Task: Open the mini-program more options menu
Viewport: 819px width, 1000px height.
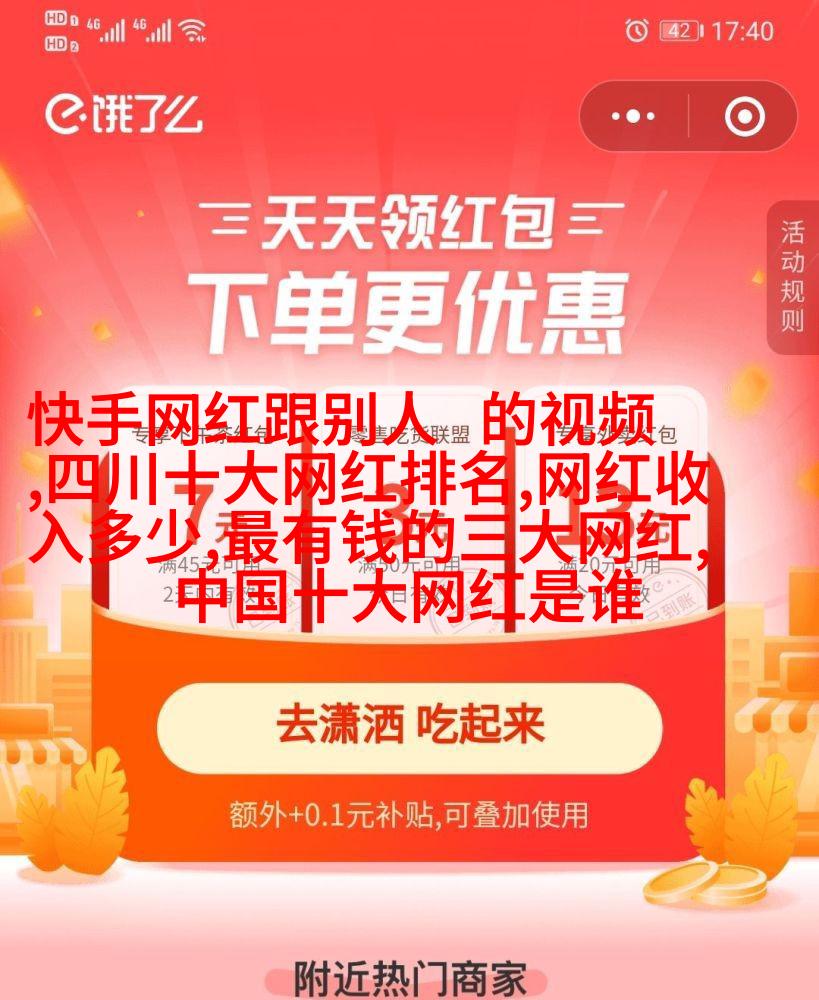Action: [634, 117]
